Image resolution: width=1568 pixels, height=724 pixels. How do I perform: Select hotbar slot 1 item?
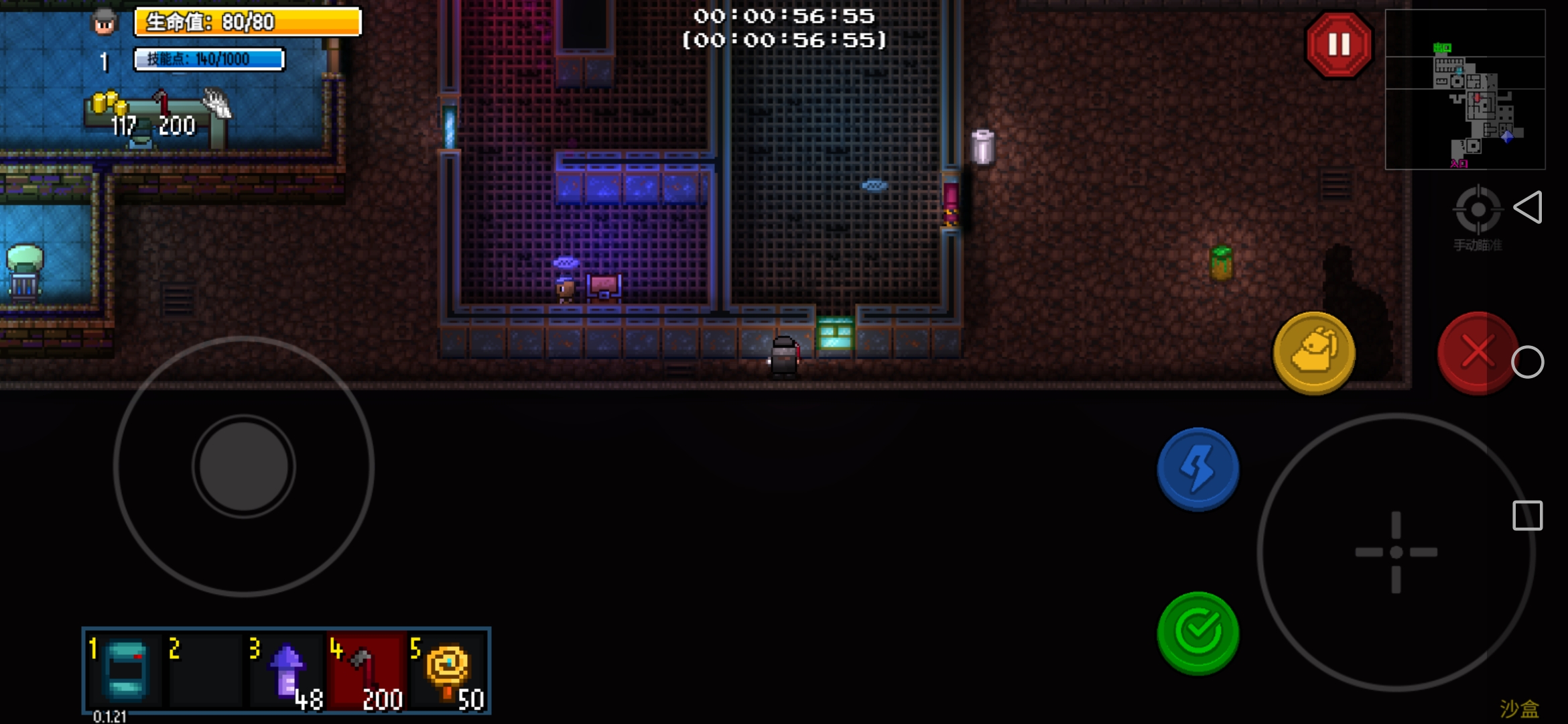(125, 671)
